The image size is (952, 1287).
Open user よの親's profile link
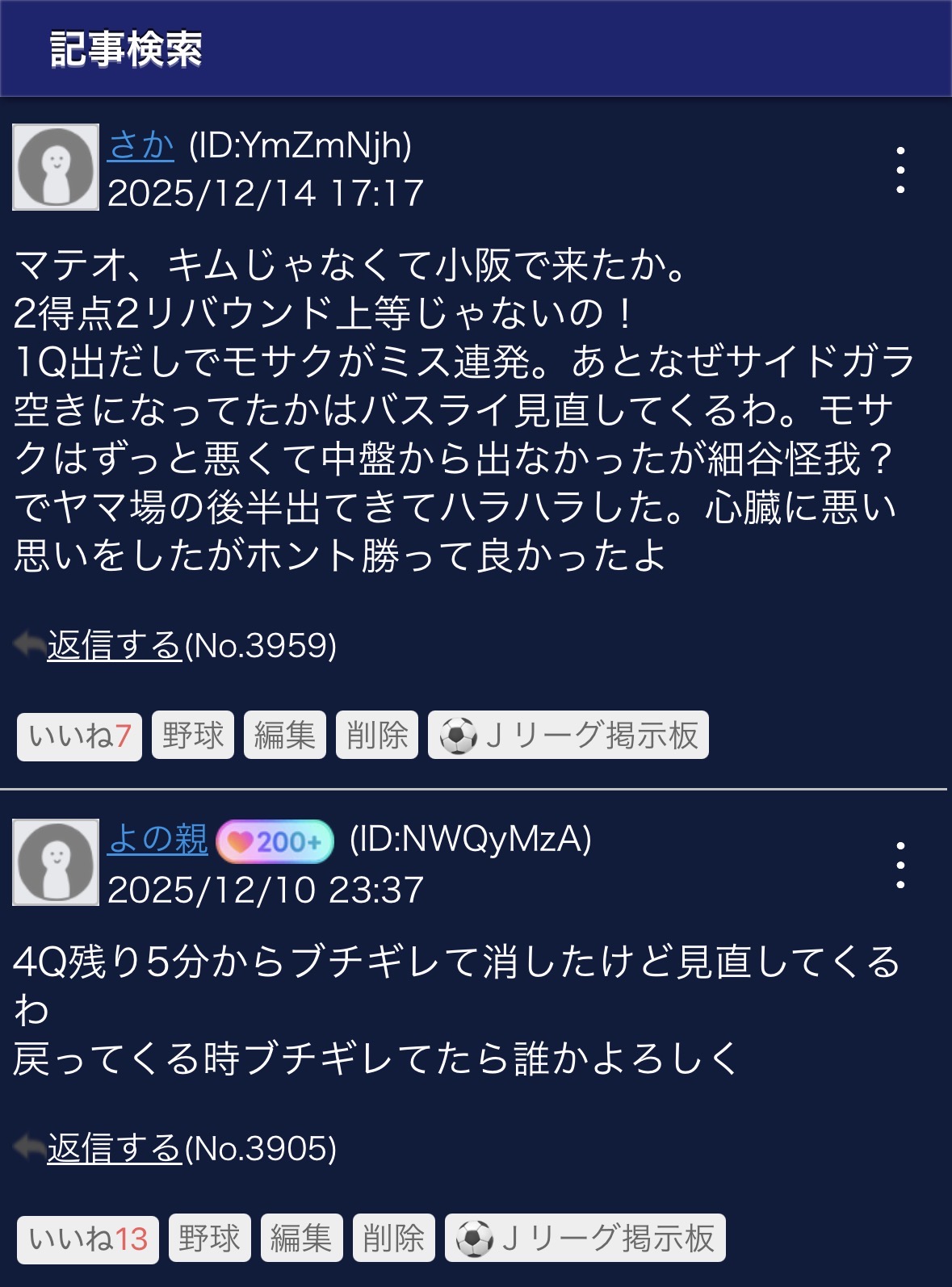tap(158, 839)
